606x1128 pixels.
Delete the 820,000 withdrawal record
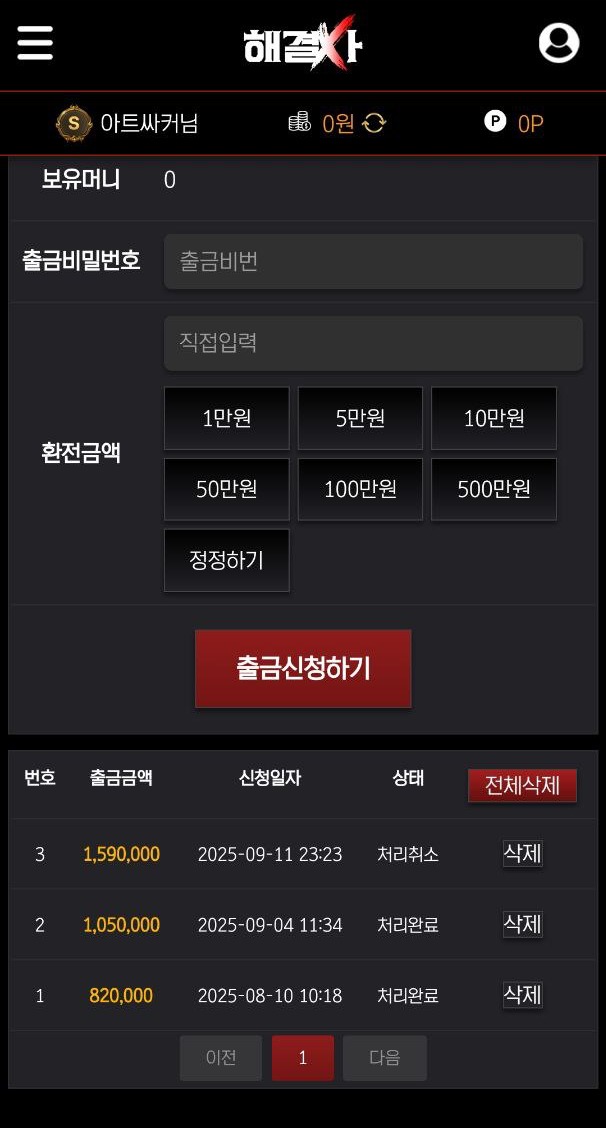tap(522, 995)
